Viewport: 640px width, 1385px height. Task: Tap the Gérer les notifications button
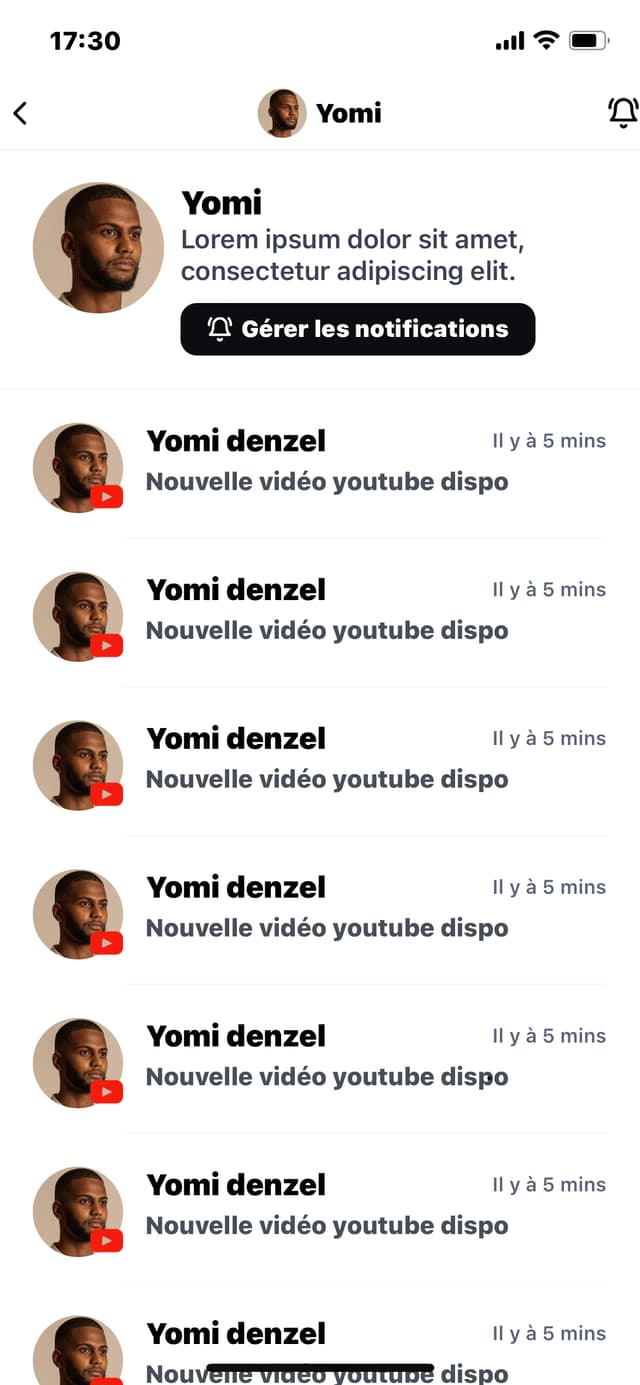(358, 329)
